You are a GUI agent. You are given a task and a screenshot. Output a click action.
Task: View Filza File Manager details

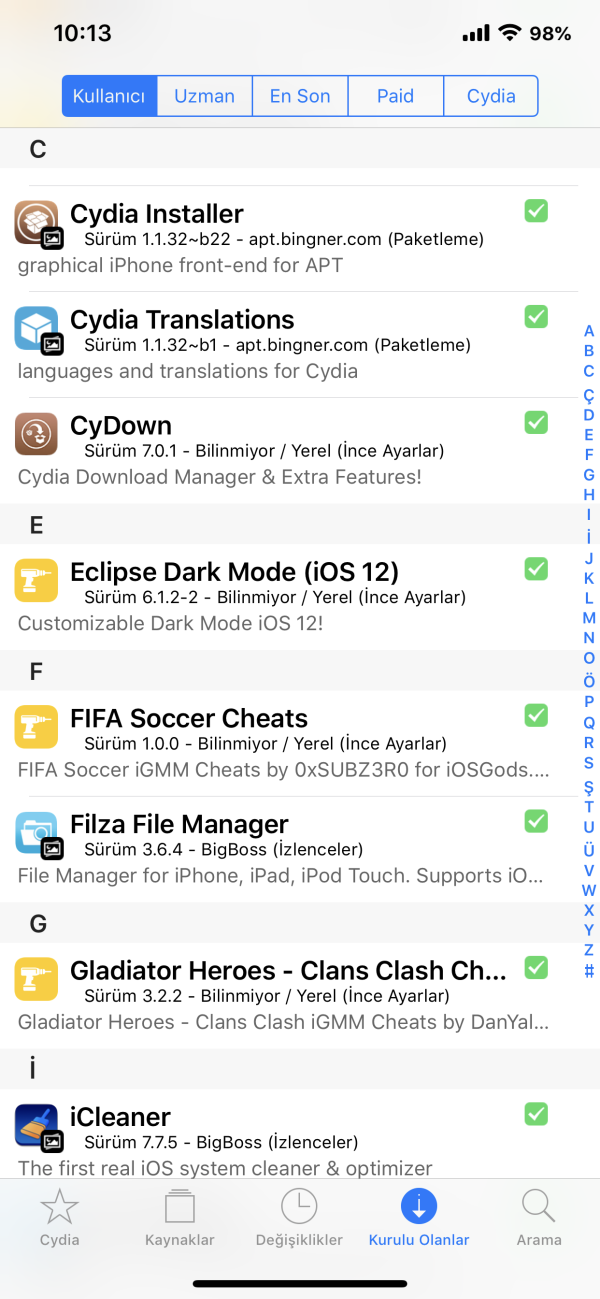[270, 849]
